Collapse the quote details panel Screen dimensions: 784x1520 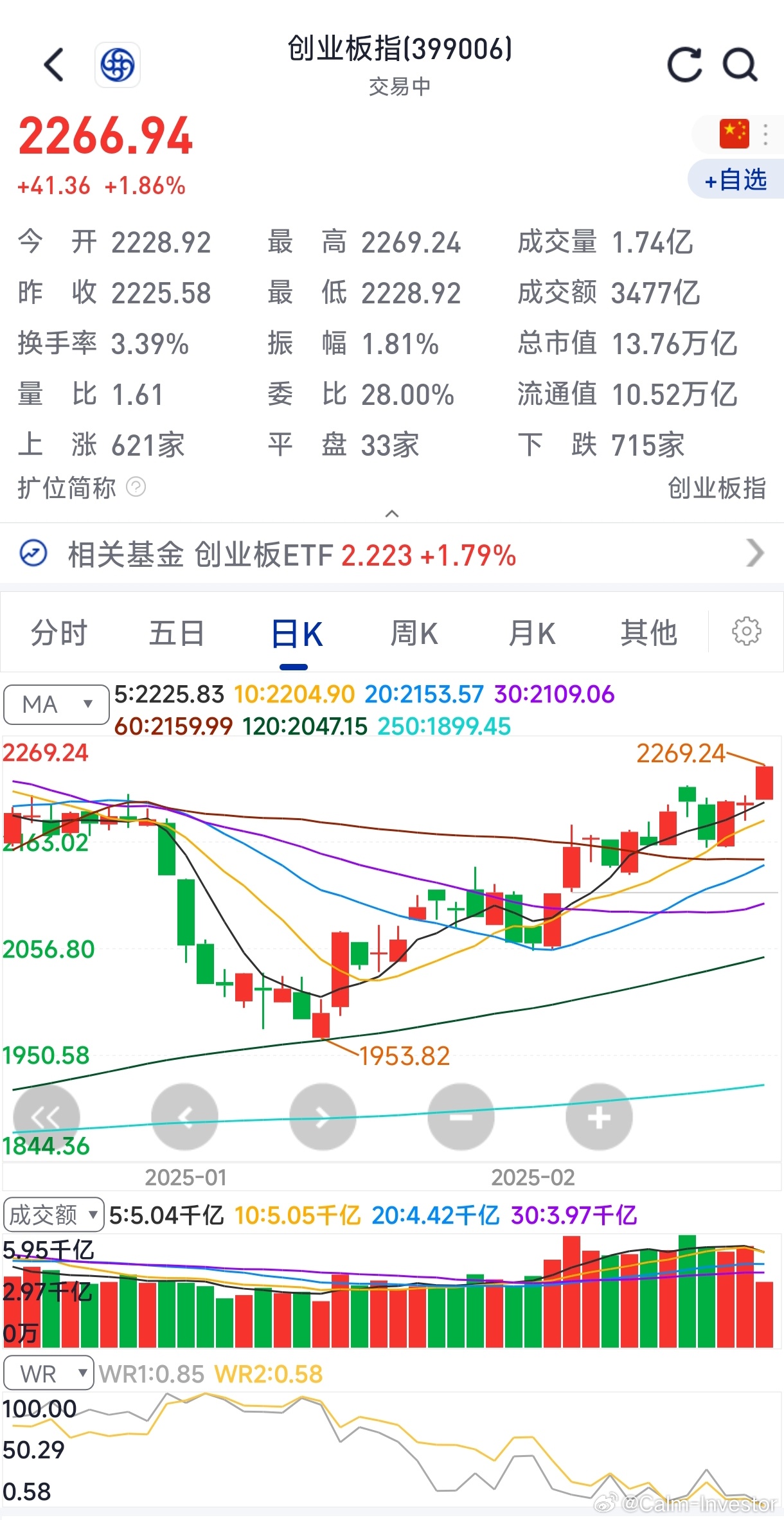392,513
